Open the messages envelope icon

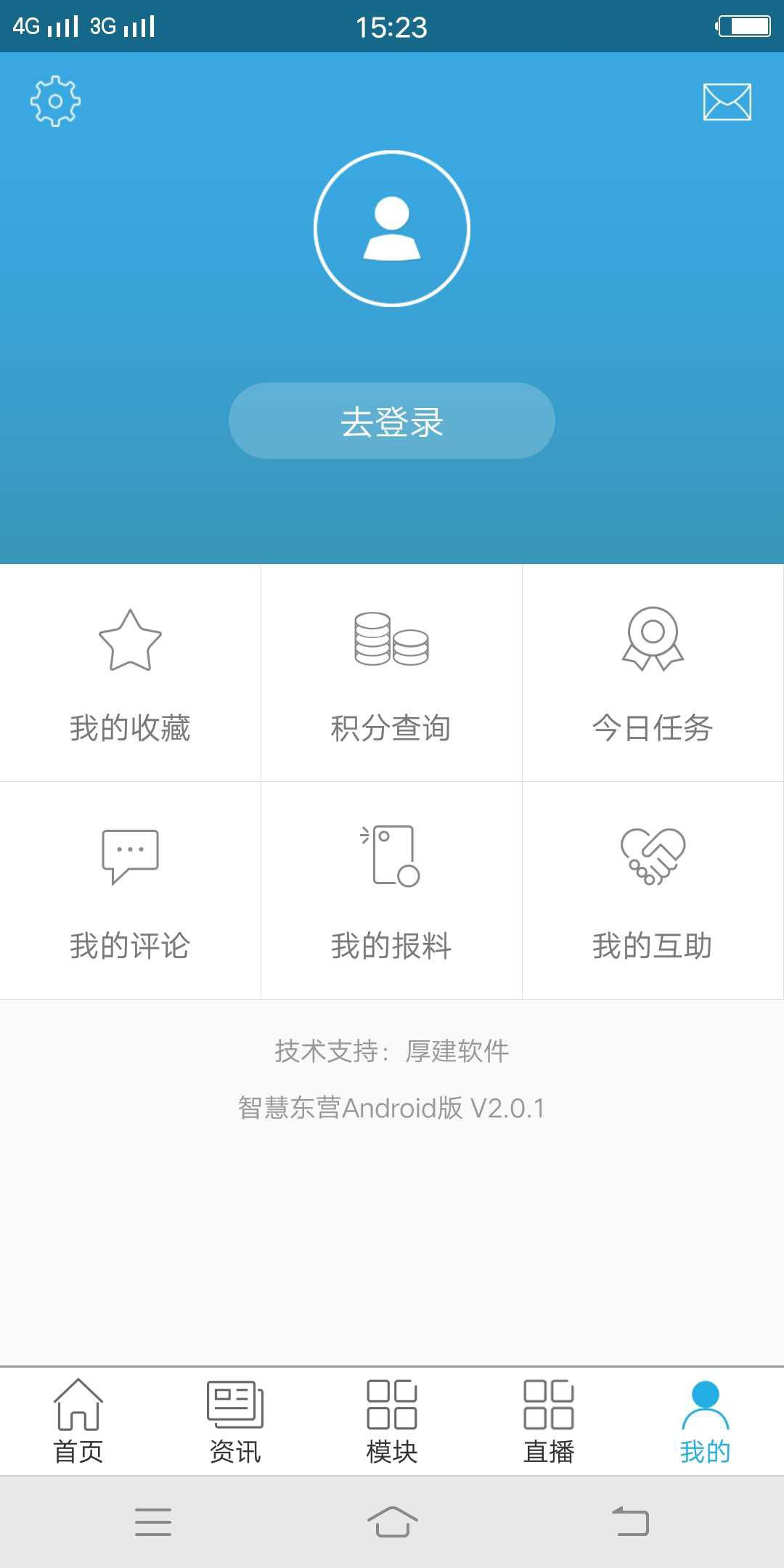click(727, 102)
